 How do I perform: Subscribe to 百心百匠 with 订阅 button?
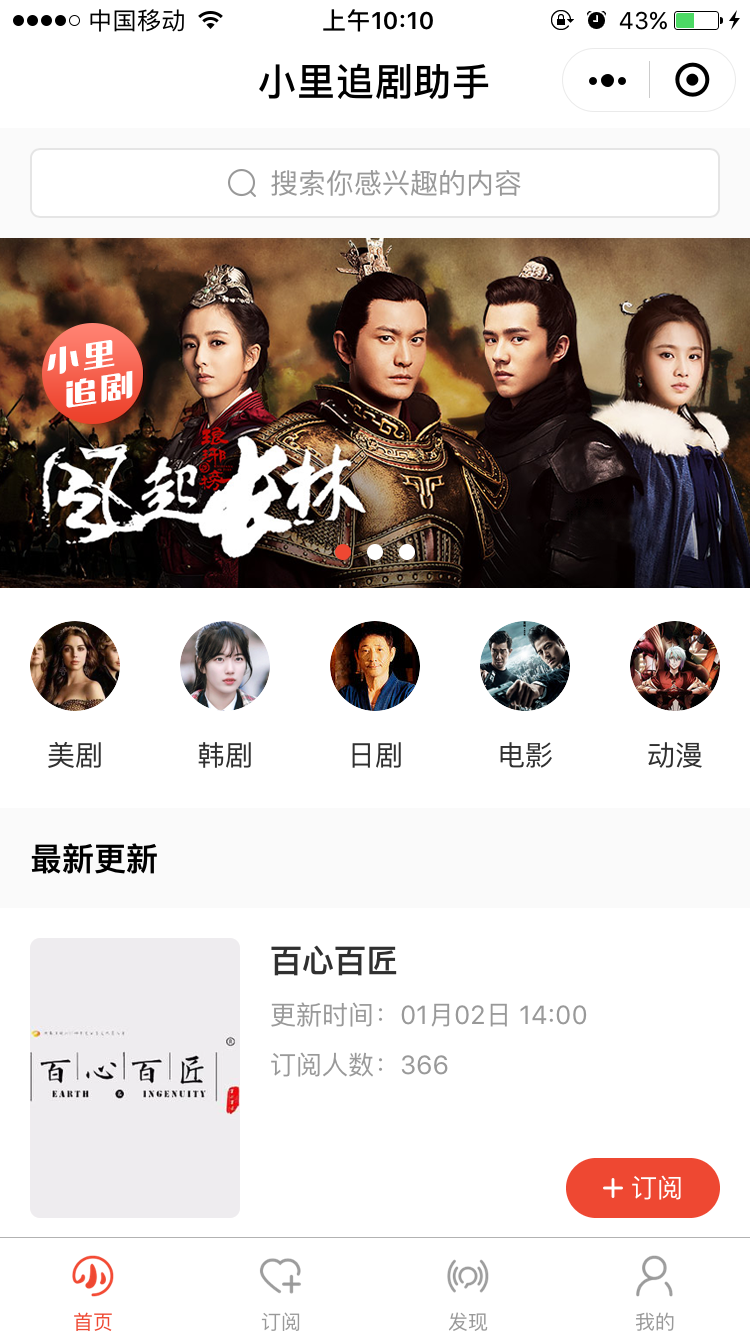643,1188
